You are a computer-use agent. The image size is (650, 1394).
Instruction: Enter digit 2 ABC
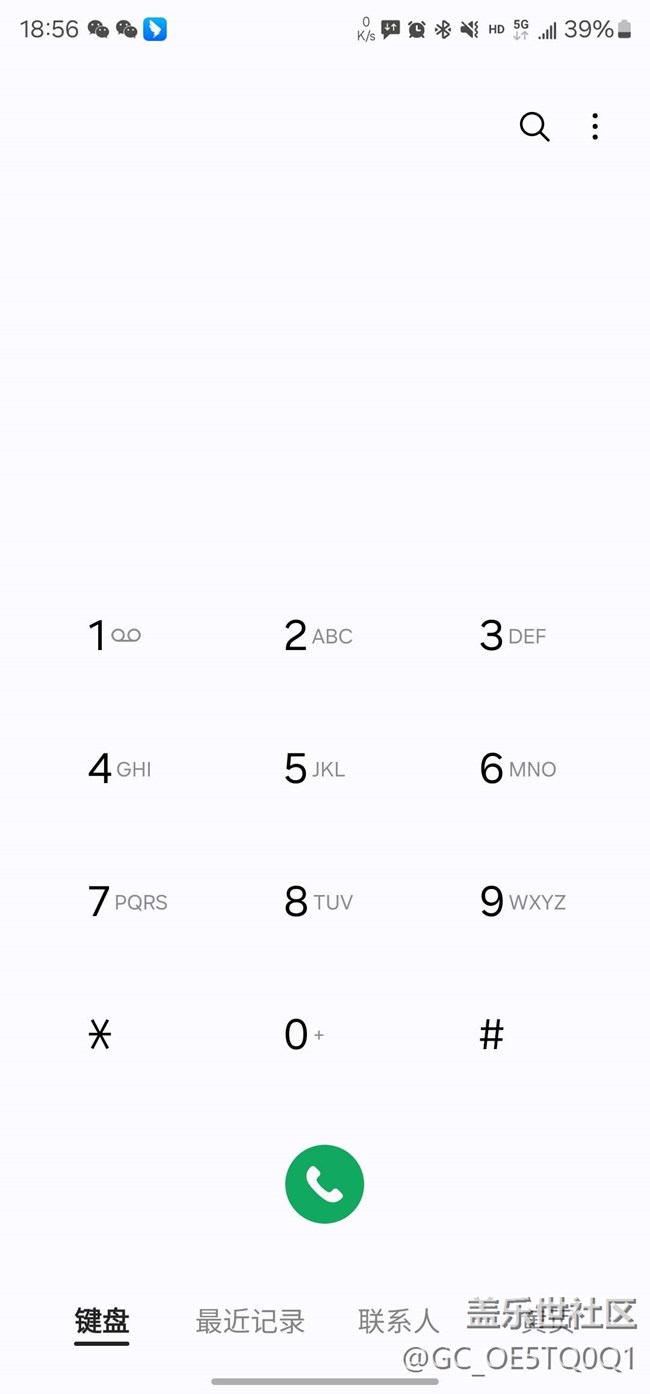tap(318, 636)
